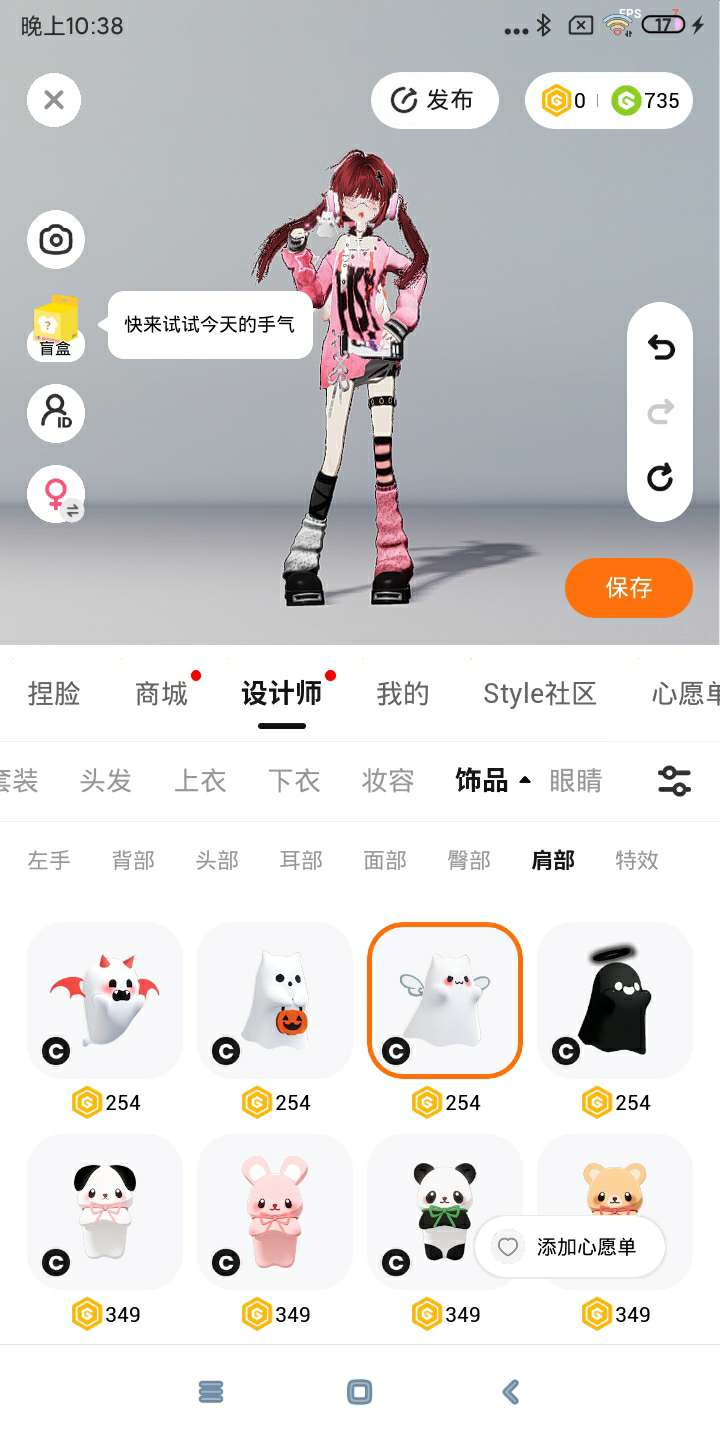720x1440 pixels.
Task: Select the devil ghost with red wings
Action: coord(105,1000)
